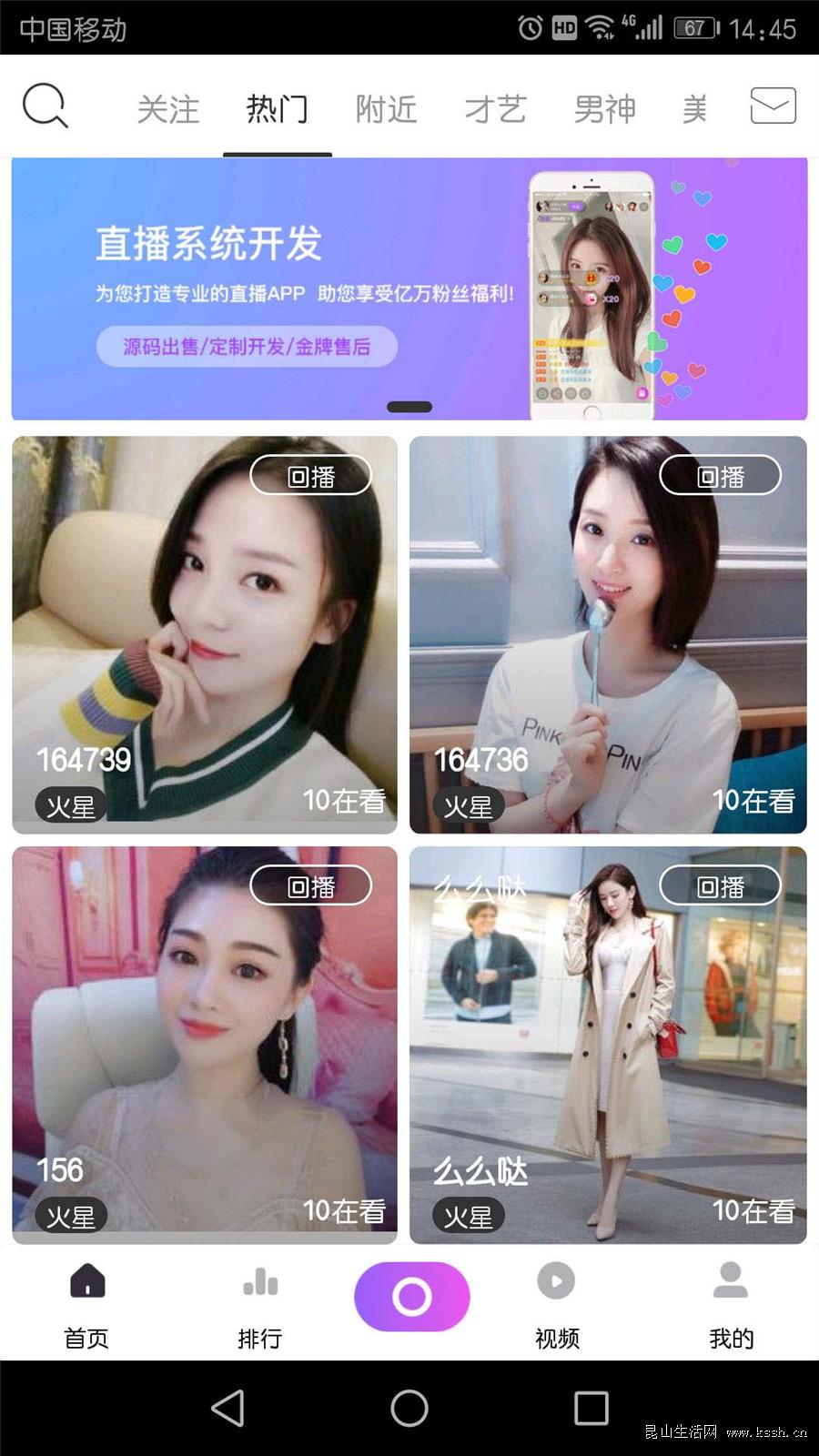Viewport: 819px width, 1456px height.
Task: Switch to the 附近 tab
Action: [386, 109]
